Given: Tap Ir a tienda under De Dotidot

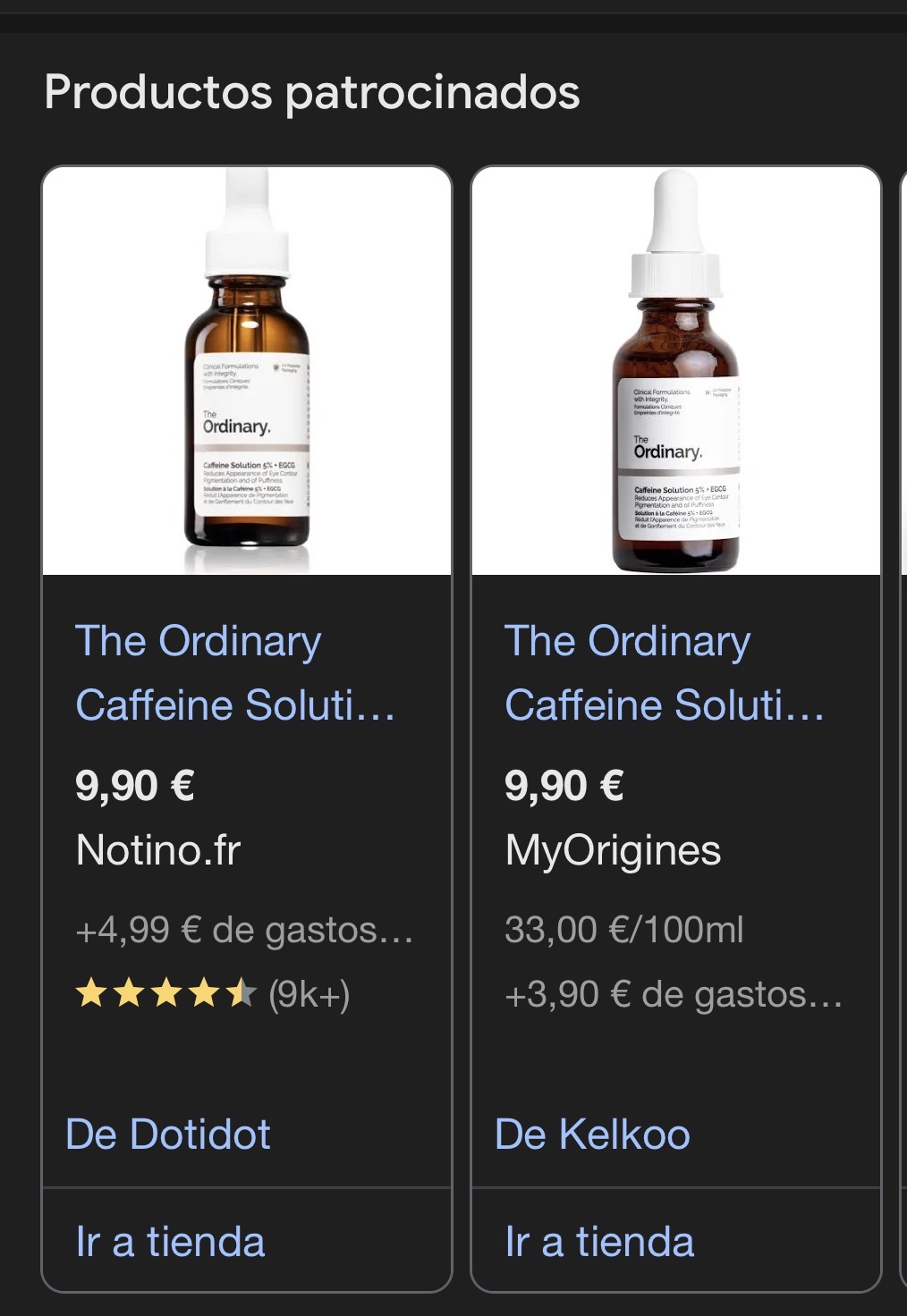Looking at the screenshot, I should (x=171, y=1242).
